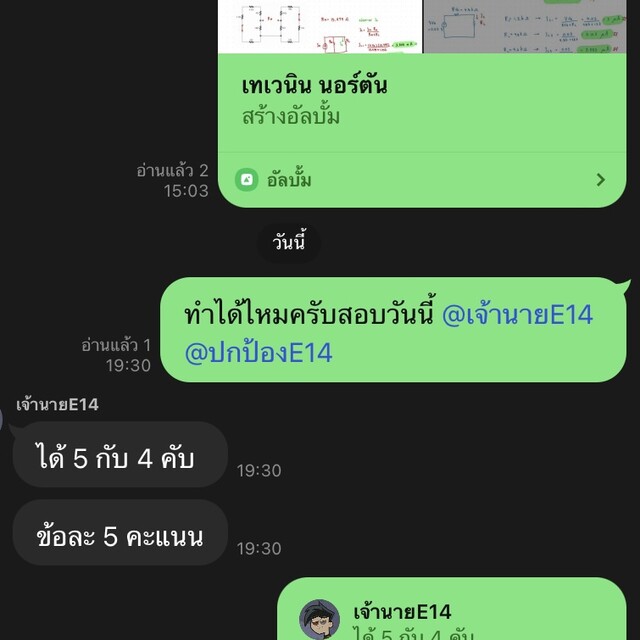Tap the @ปกป้องE14 mention link

[x=259, y=352]
